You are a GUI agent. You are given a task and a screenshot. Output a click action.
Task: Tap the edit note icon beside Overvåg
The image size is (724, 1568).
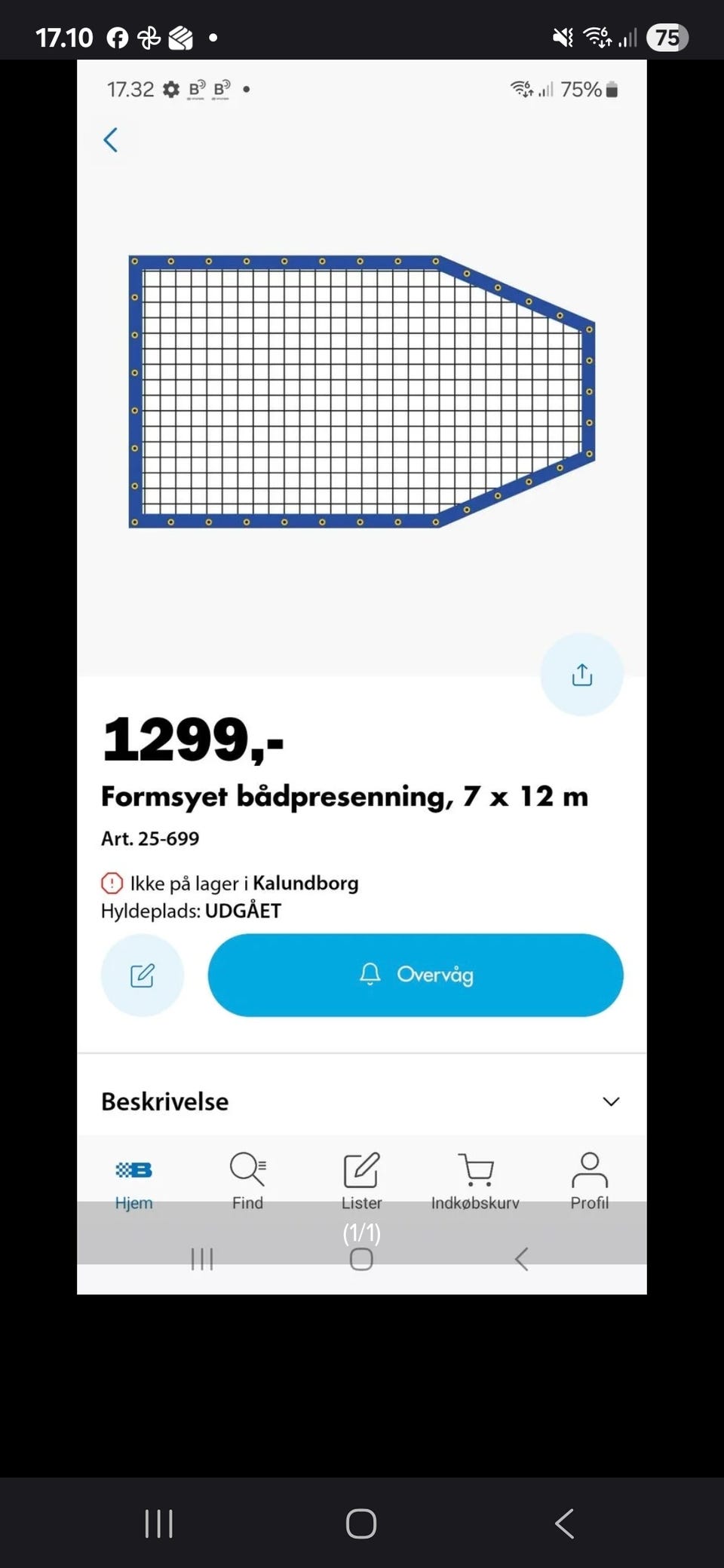click(142, 975)
